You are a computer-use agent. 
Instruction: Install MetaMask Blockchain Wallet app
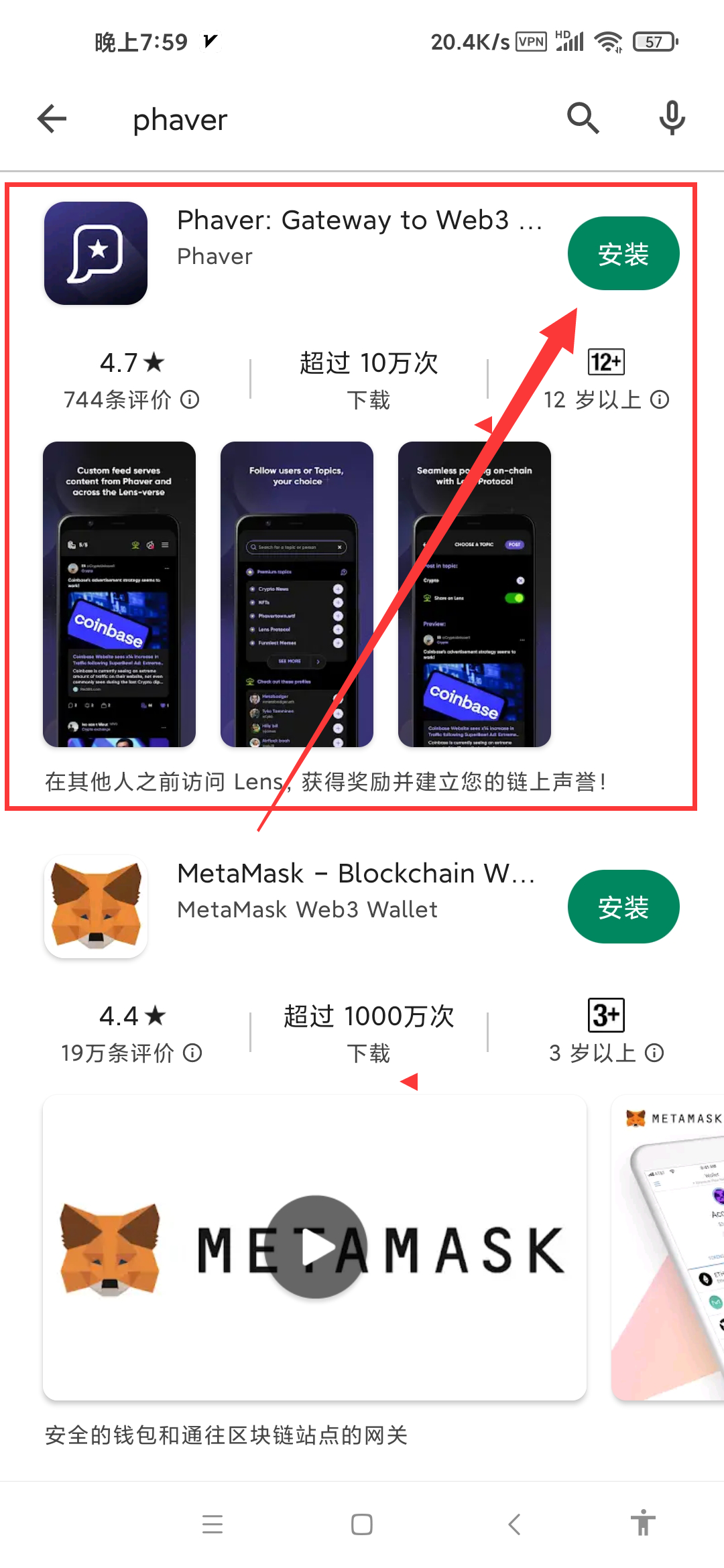pos(623,907)
